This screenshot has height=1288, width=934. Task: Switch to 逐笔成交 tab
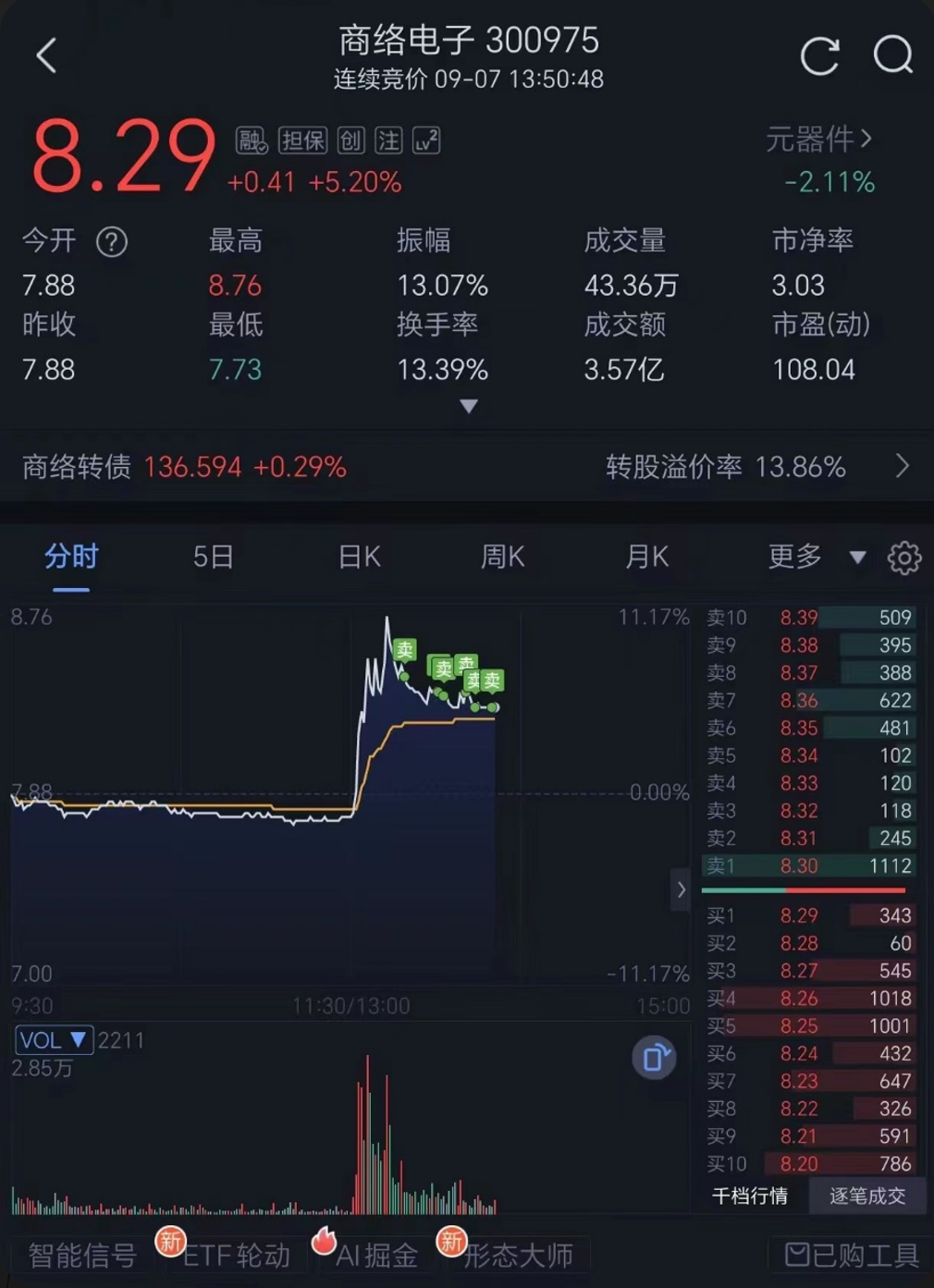click(866, 1196)
